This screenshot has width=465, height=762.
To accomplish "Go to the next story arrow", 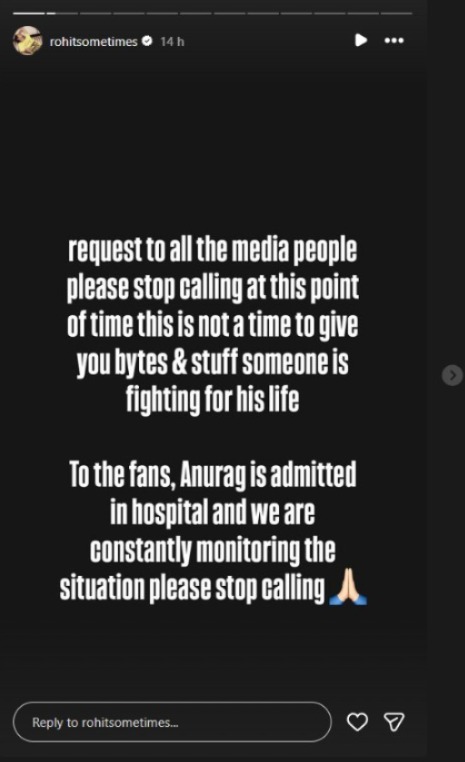I will point(452,375).
